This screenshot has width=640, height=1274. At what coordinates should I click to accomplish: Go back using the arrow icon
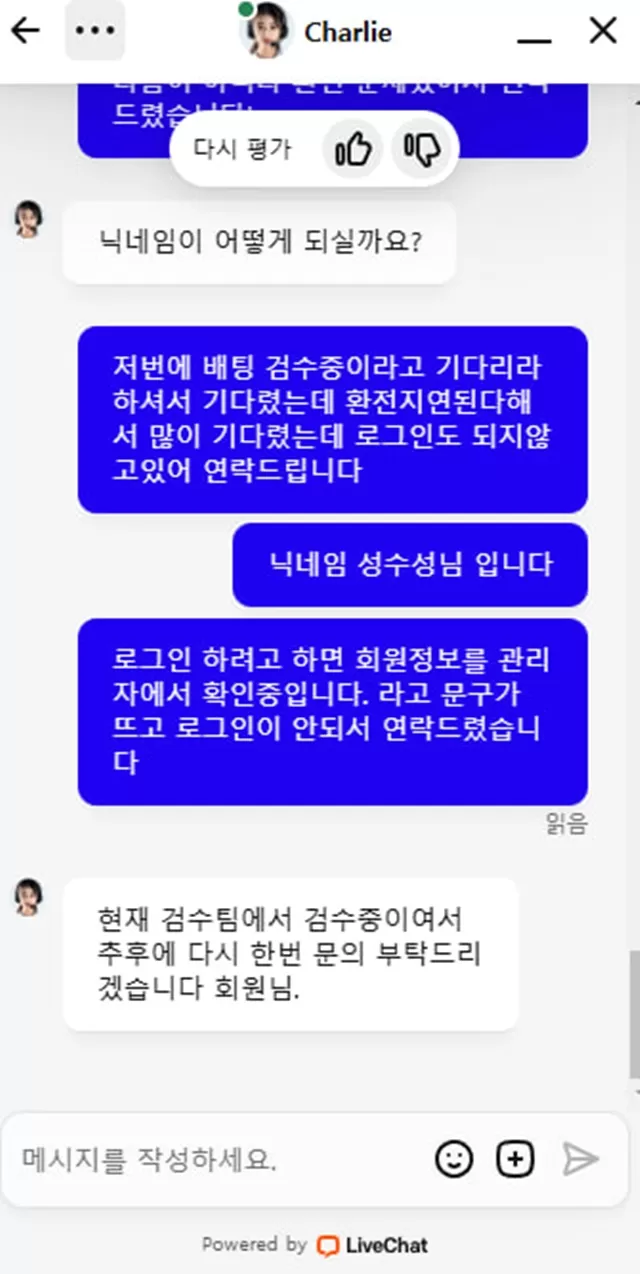click(x=25, y=31)
